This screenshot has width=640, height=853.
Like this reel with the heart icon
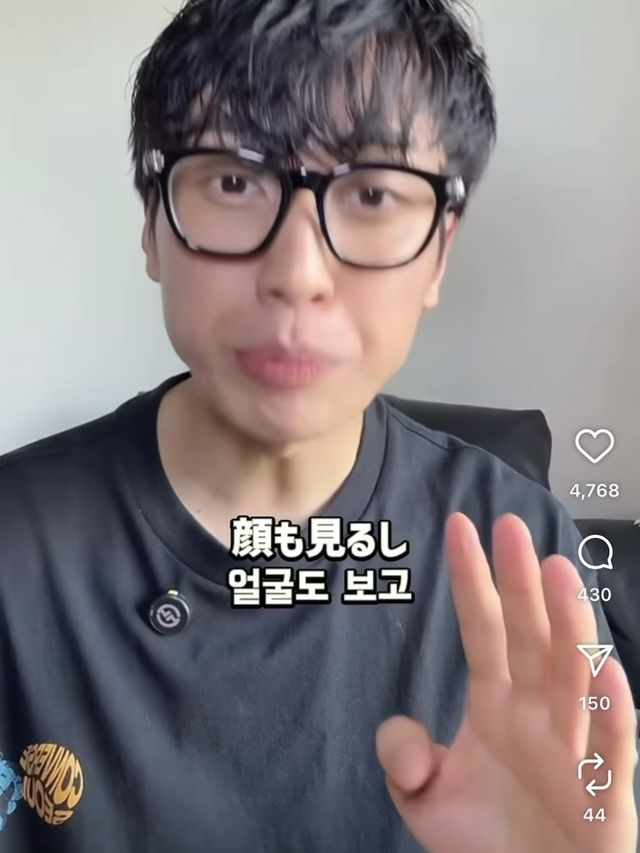point(594,446)
